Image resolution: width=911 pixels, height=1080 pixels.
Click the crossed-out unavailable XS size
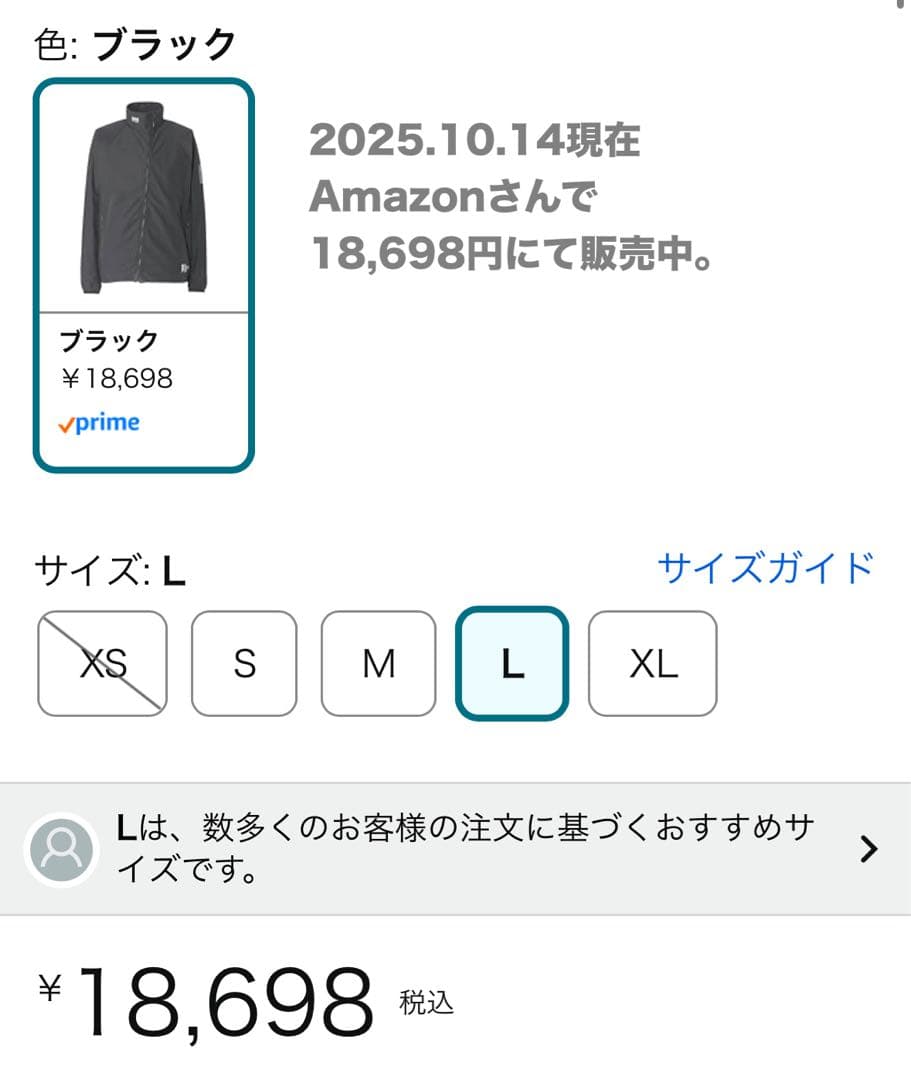102,664
